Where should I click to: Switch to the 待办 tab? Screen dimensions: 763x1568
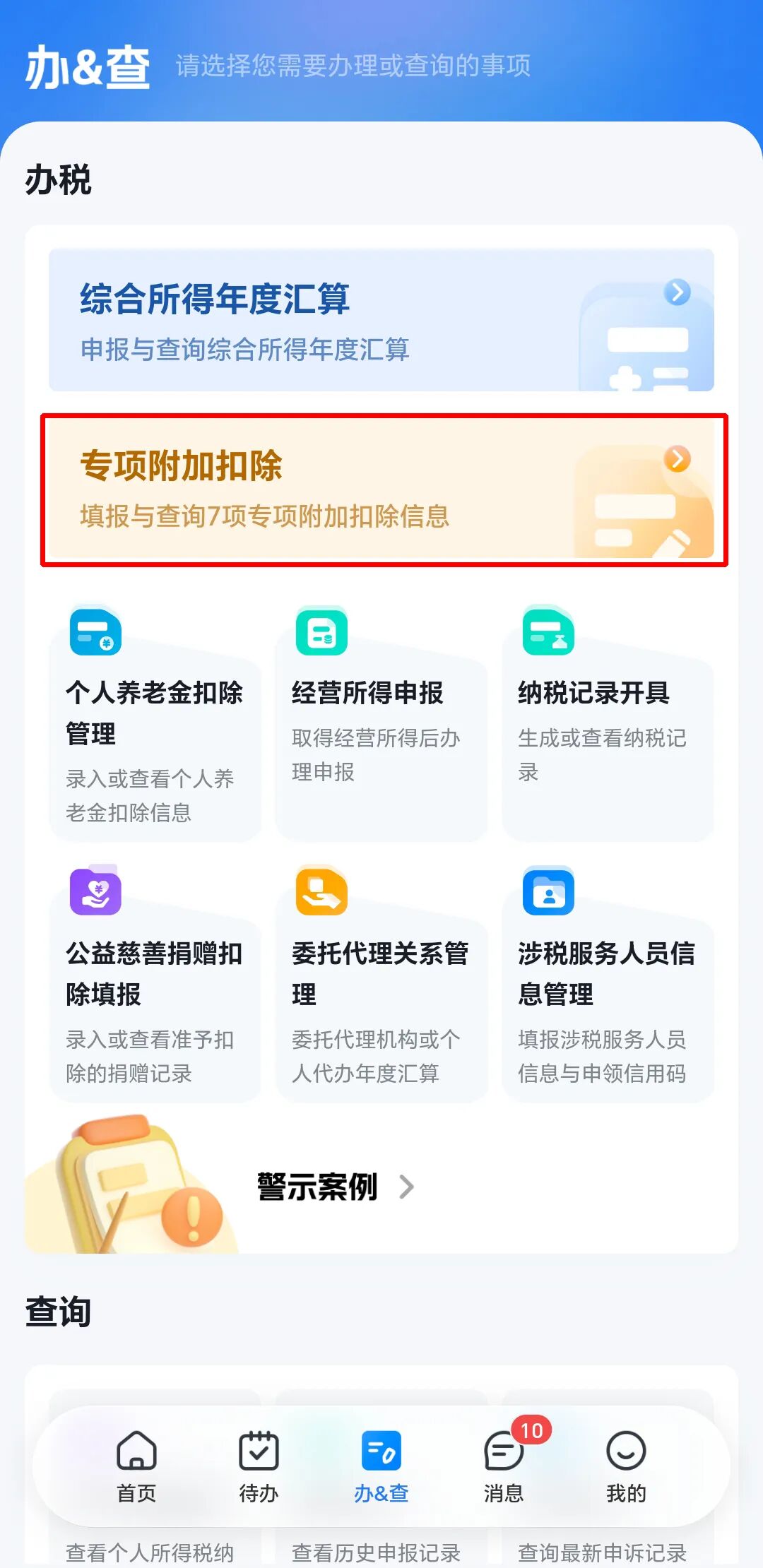(259, 1466)
